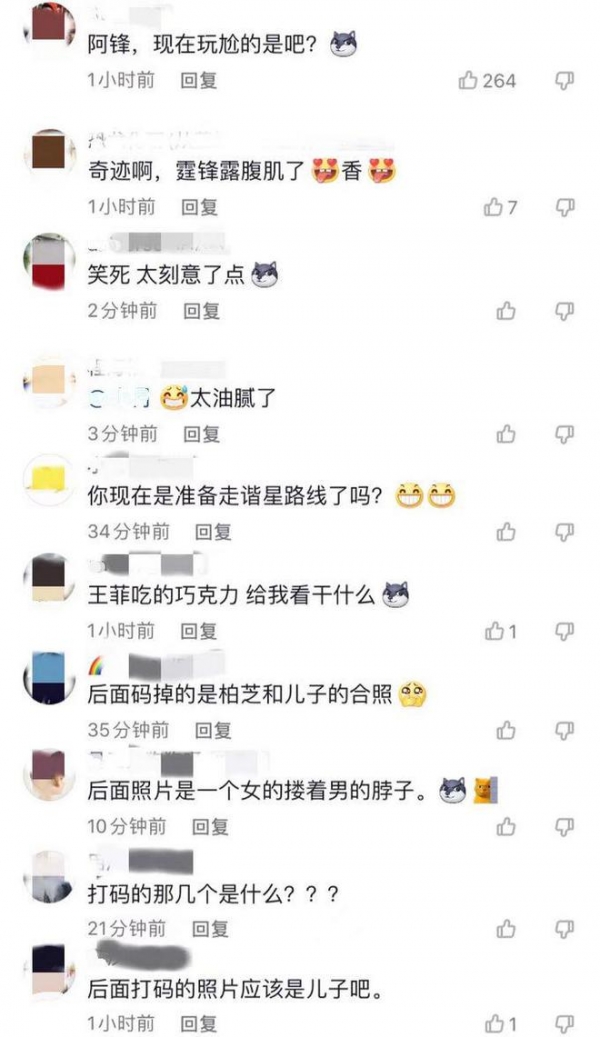This screenshot has height=1037, width=600.
Task: Like the comment "你现在是准备走谐星路线了吗"
Action: click(x=507, y=530)
